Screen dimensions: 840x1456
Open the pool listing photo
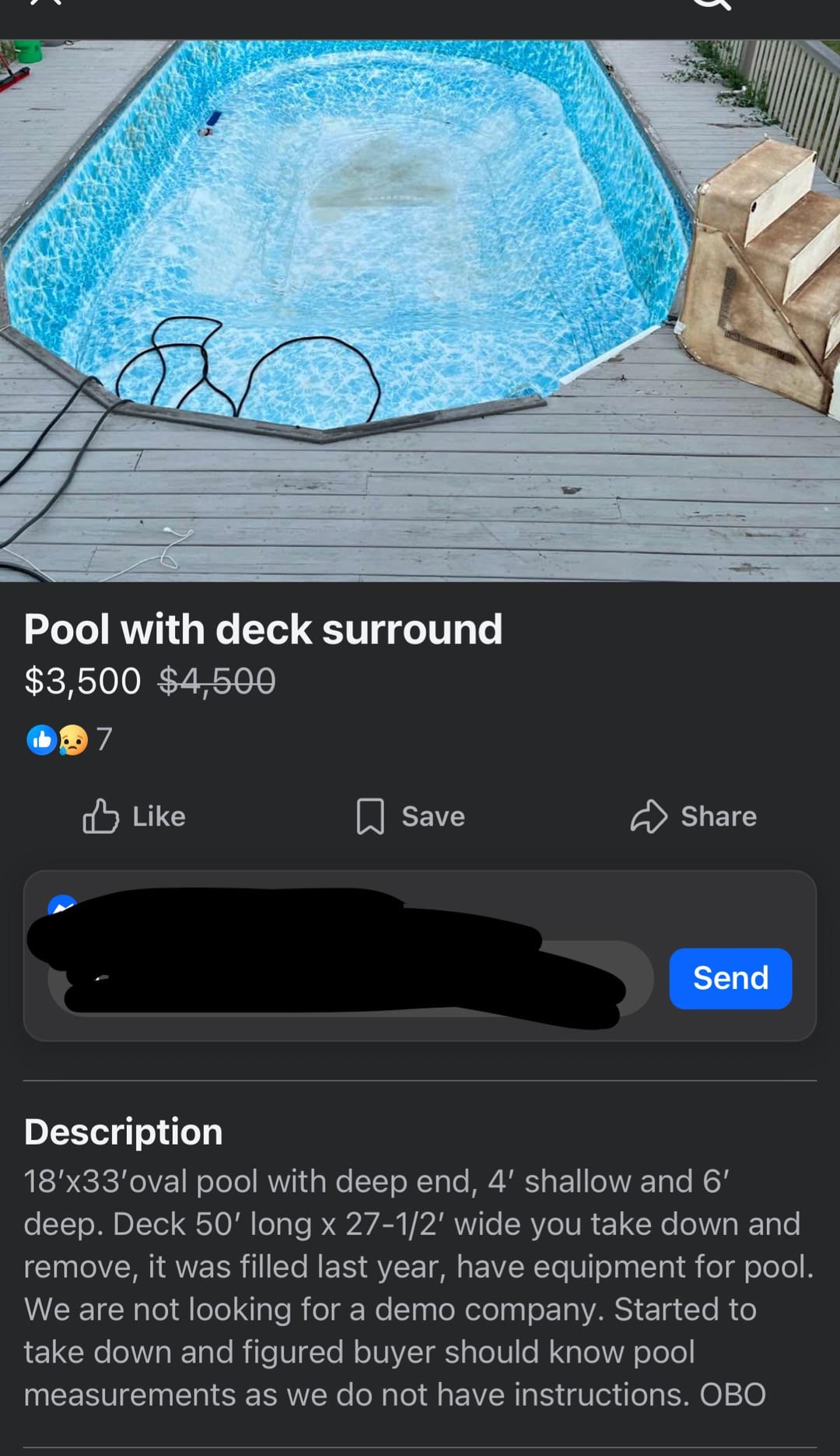coord(420,310)
